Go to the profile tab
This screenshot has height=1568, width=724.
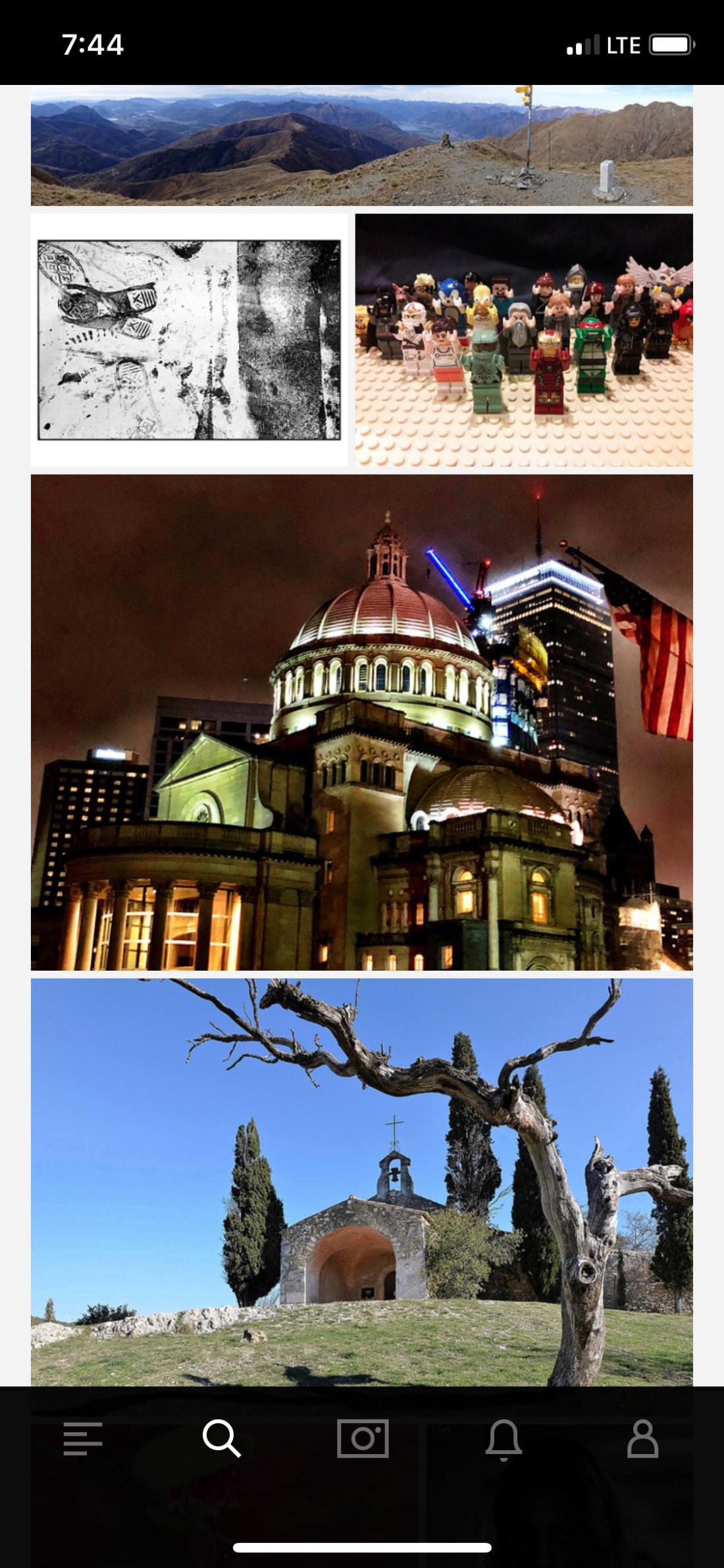642,1439
